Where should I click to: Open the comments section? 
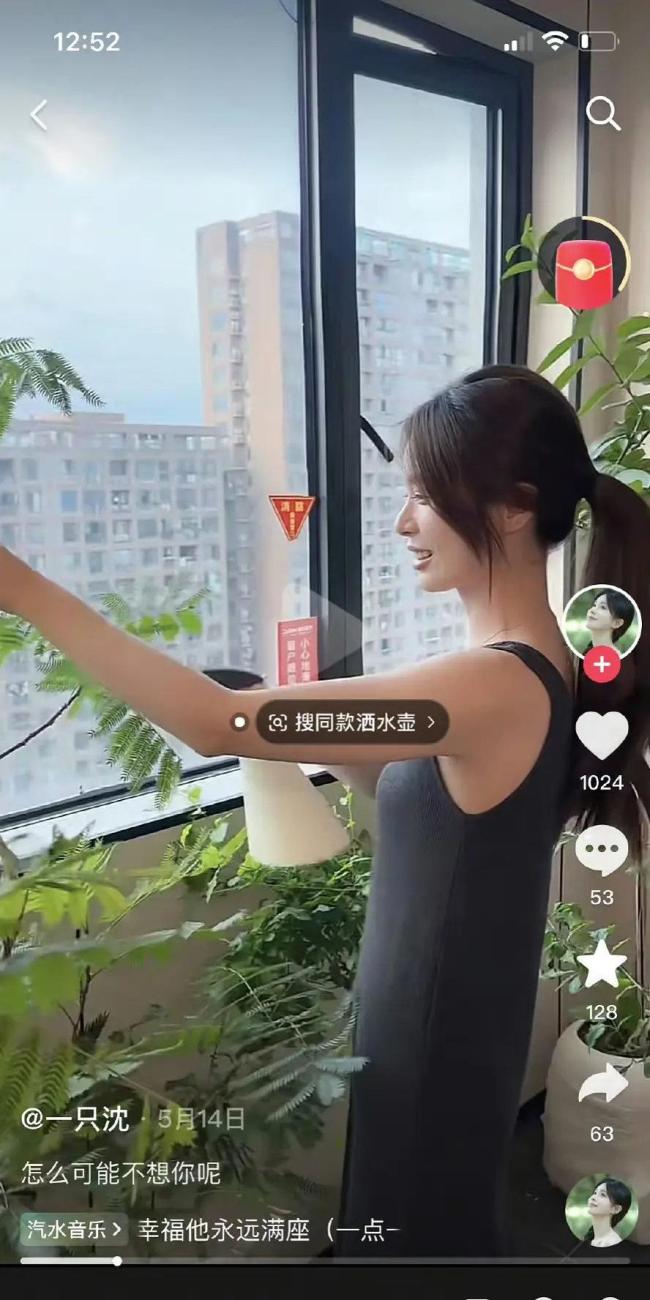601,852
